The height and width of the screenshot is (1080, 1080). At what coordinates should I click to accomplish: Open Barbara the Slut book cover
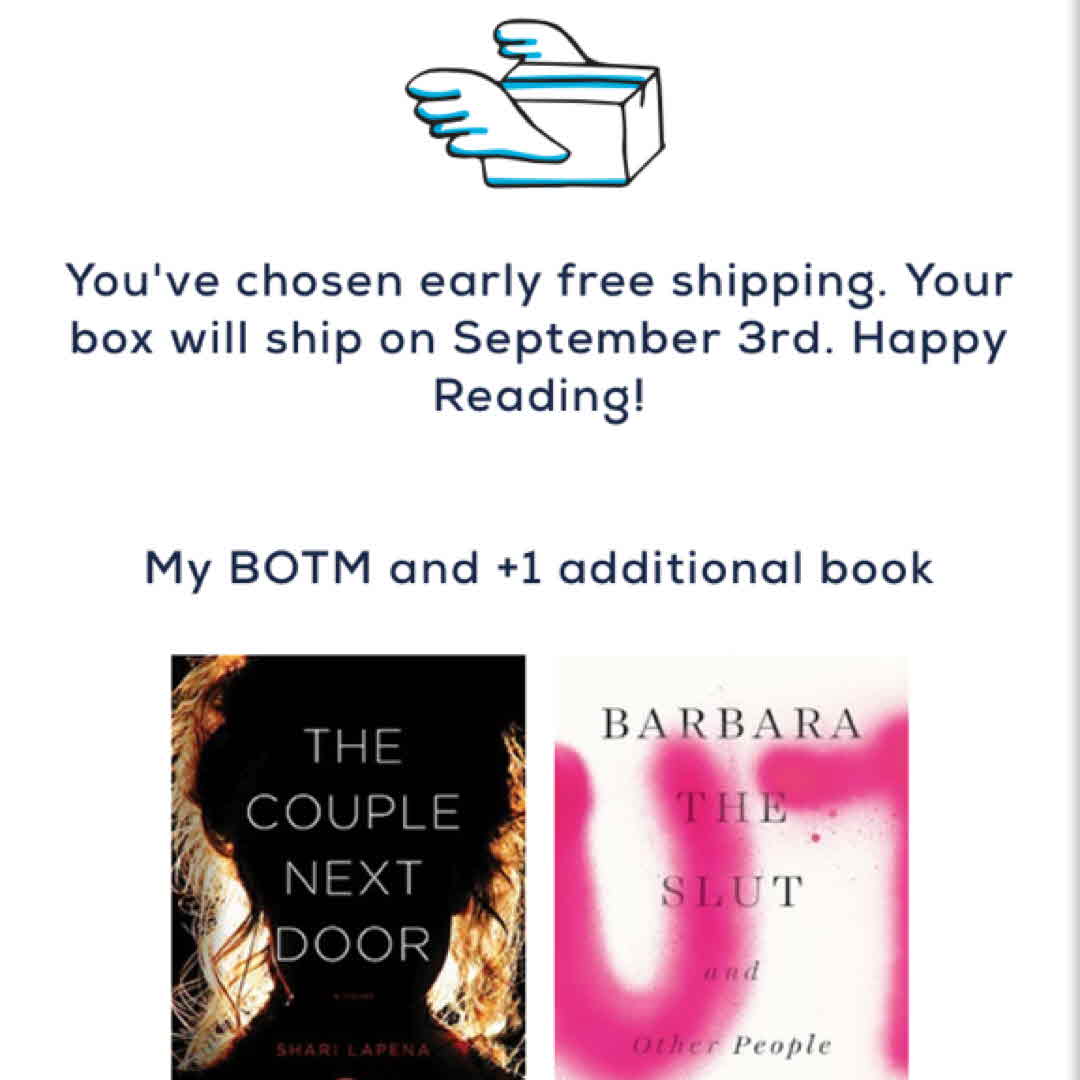(731, 865)
